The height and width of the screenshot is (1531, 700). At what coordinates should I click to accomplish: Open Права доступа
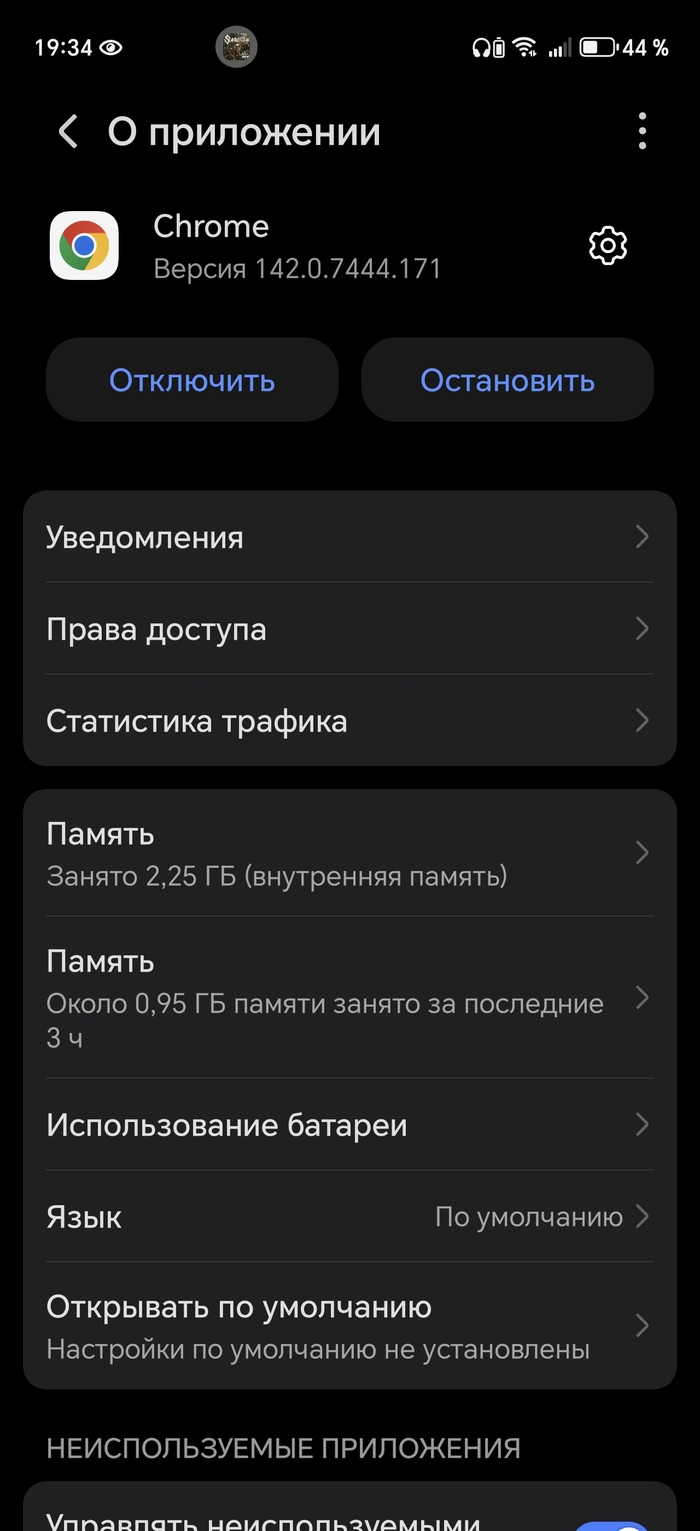tap(349, 629)
